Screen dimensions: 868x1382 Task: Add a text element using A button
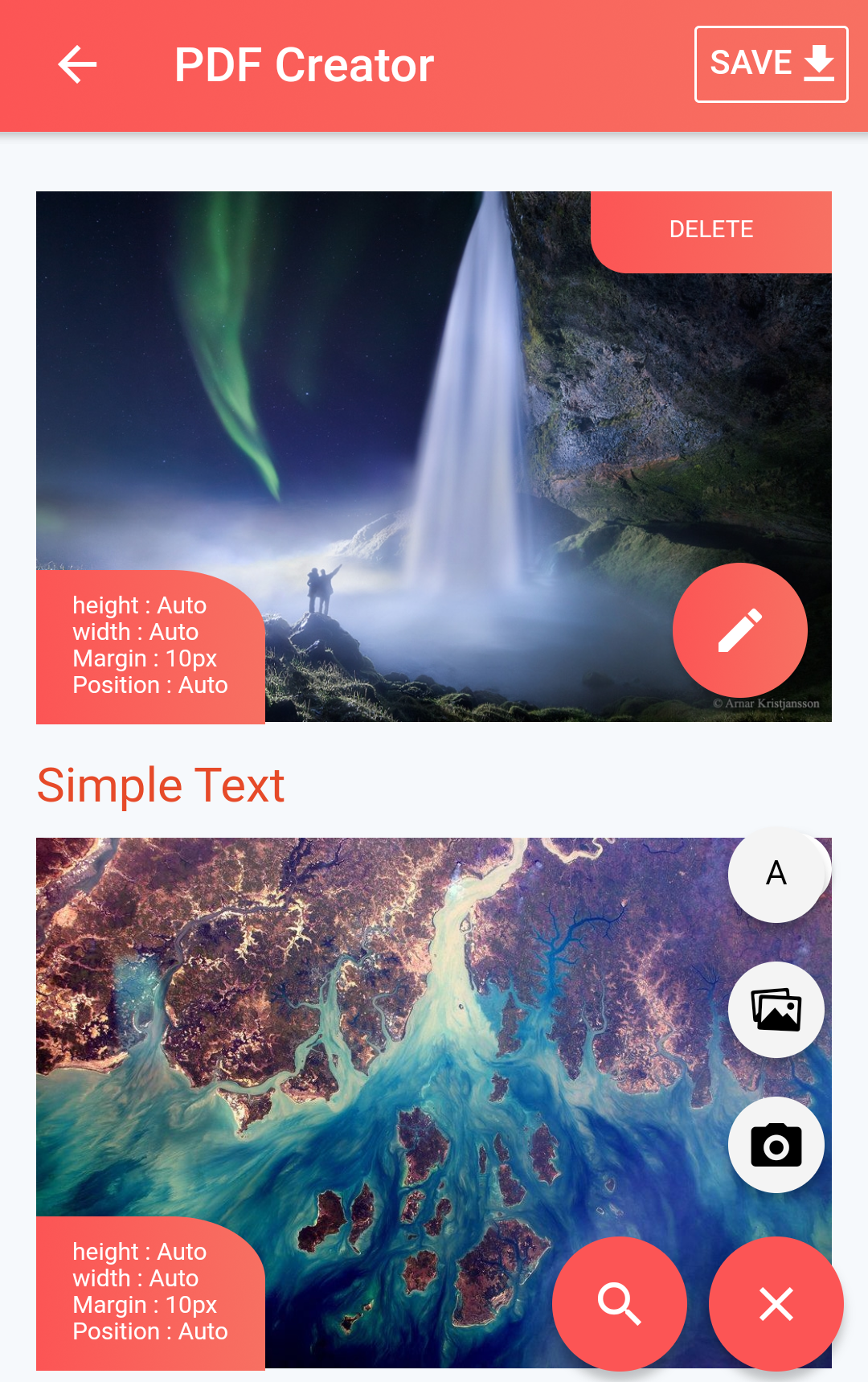[776, 874]
